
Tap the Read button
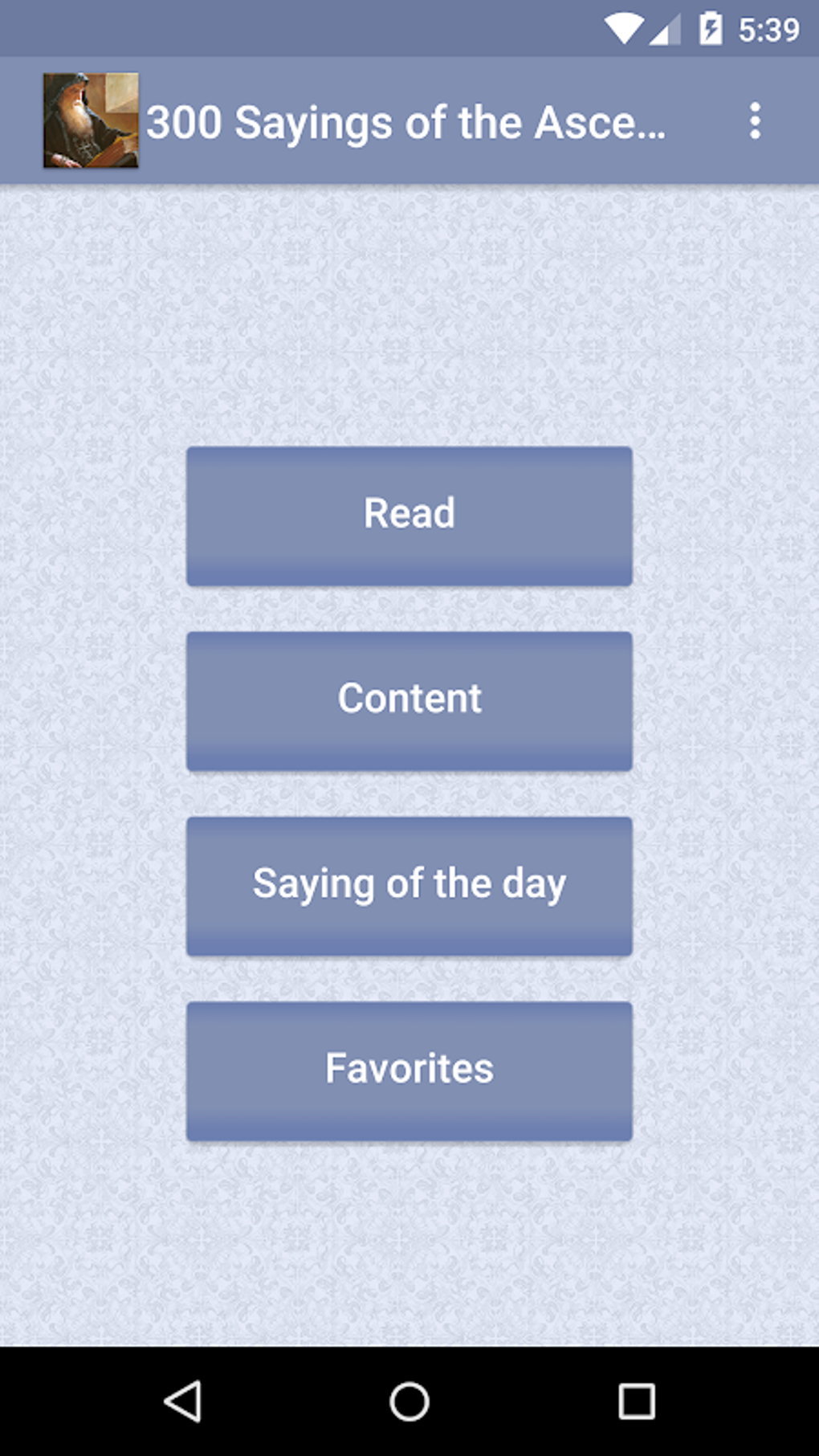[409, 516]
